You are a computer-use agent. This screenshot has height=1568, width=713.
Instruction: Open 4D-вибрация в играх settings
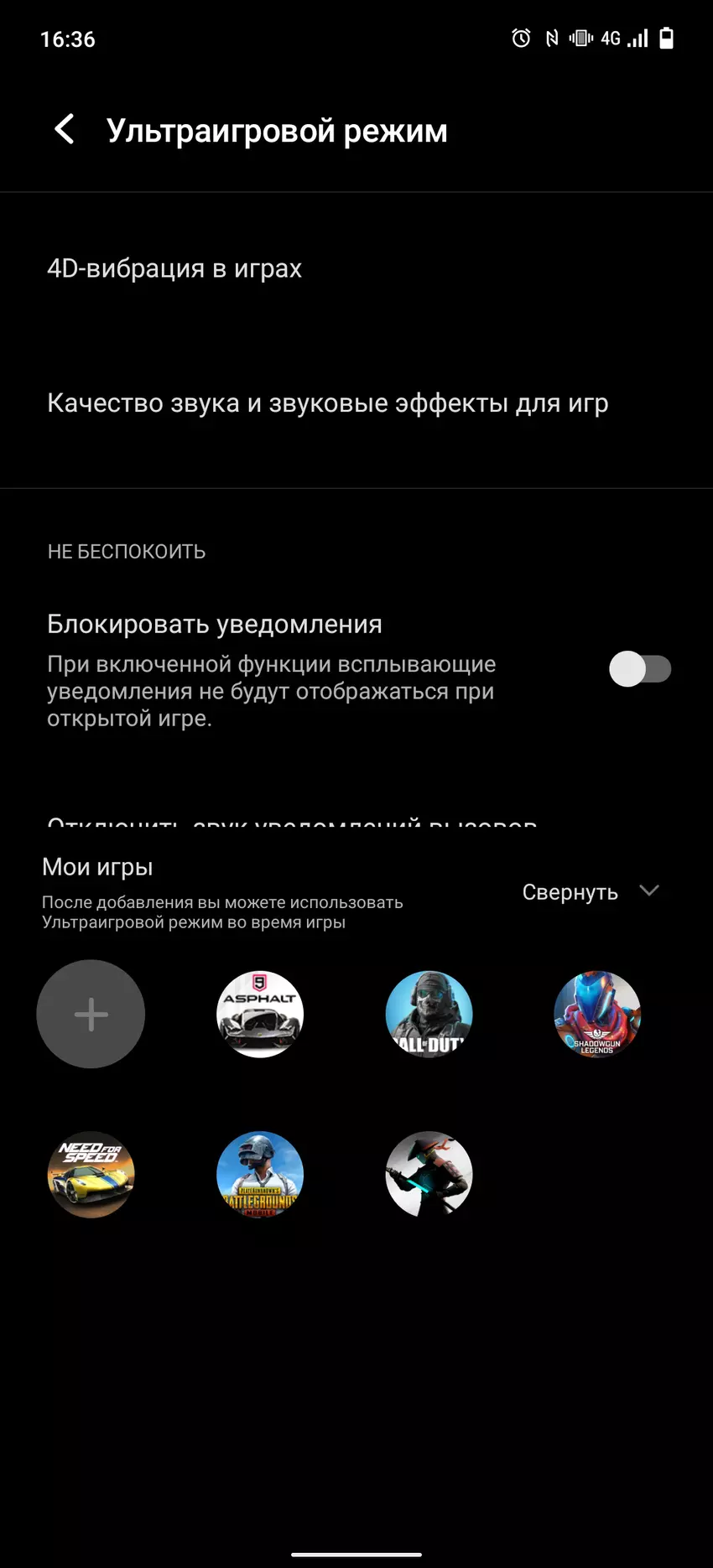(x=174, y=268)
